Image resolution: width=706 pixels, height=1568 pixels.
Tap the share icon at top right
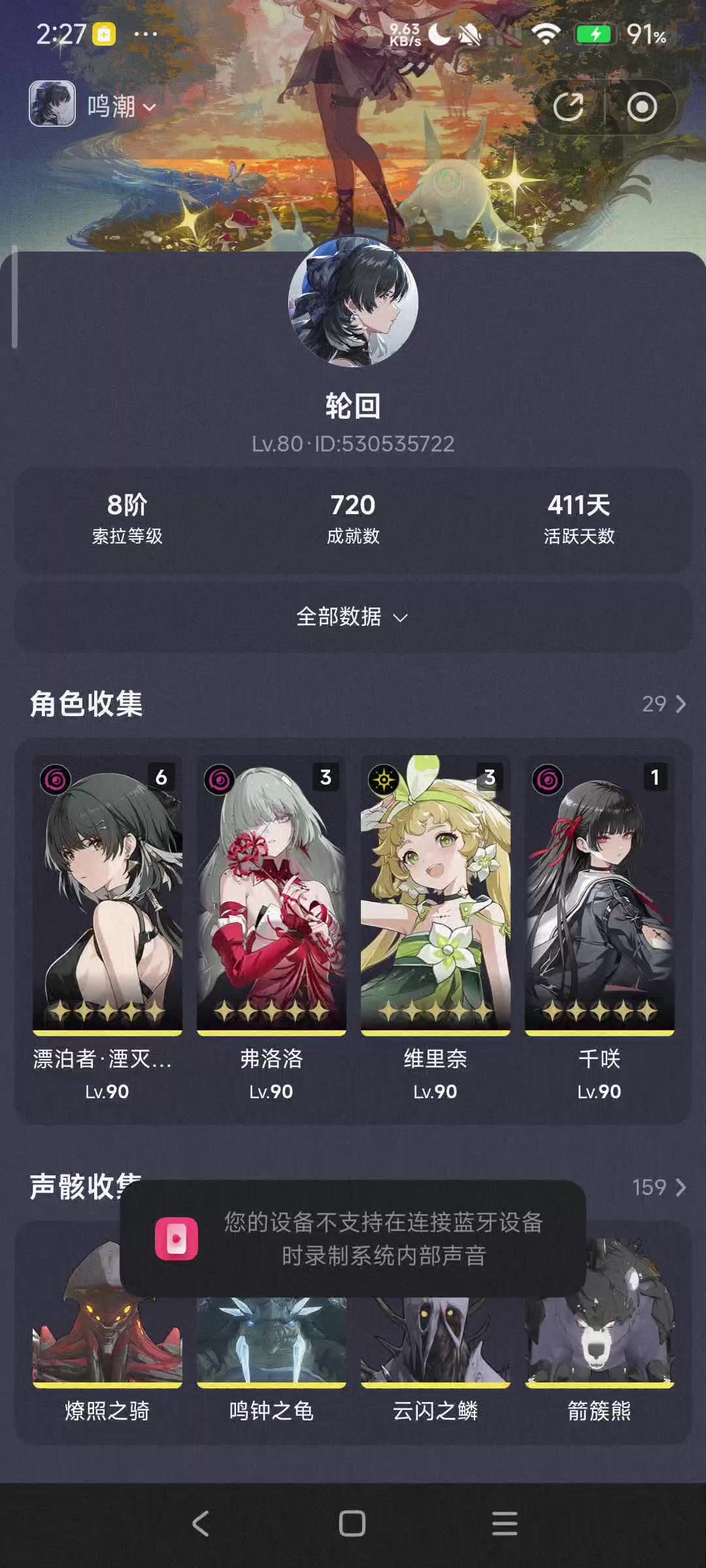tap(568, 106)
